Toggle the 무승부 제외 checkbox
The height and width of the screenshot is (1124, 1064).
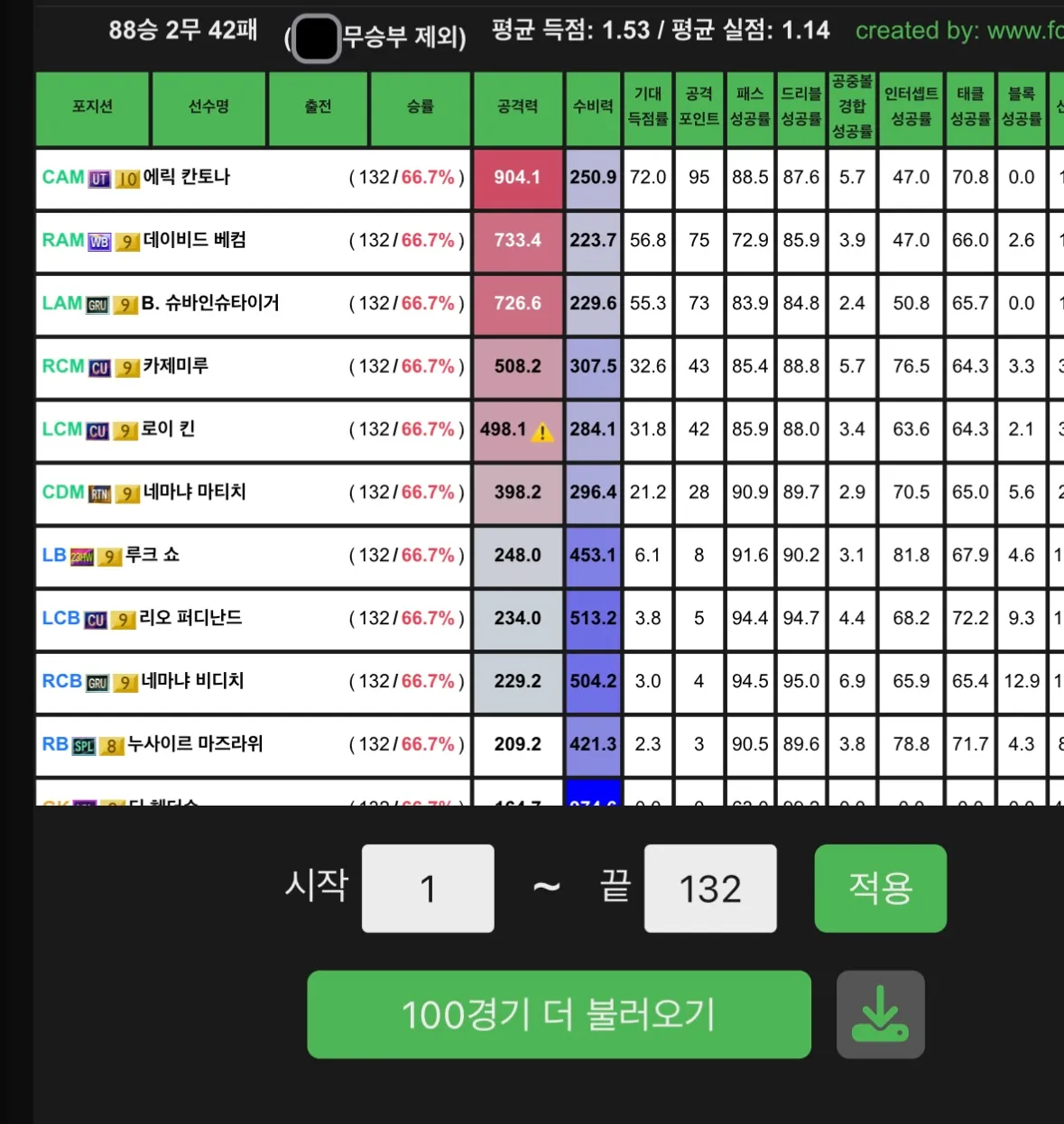click(316, 39)
